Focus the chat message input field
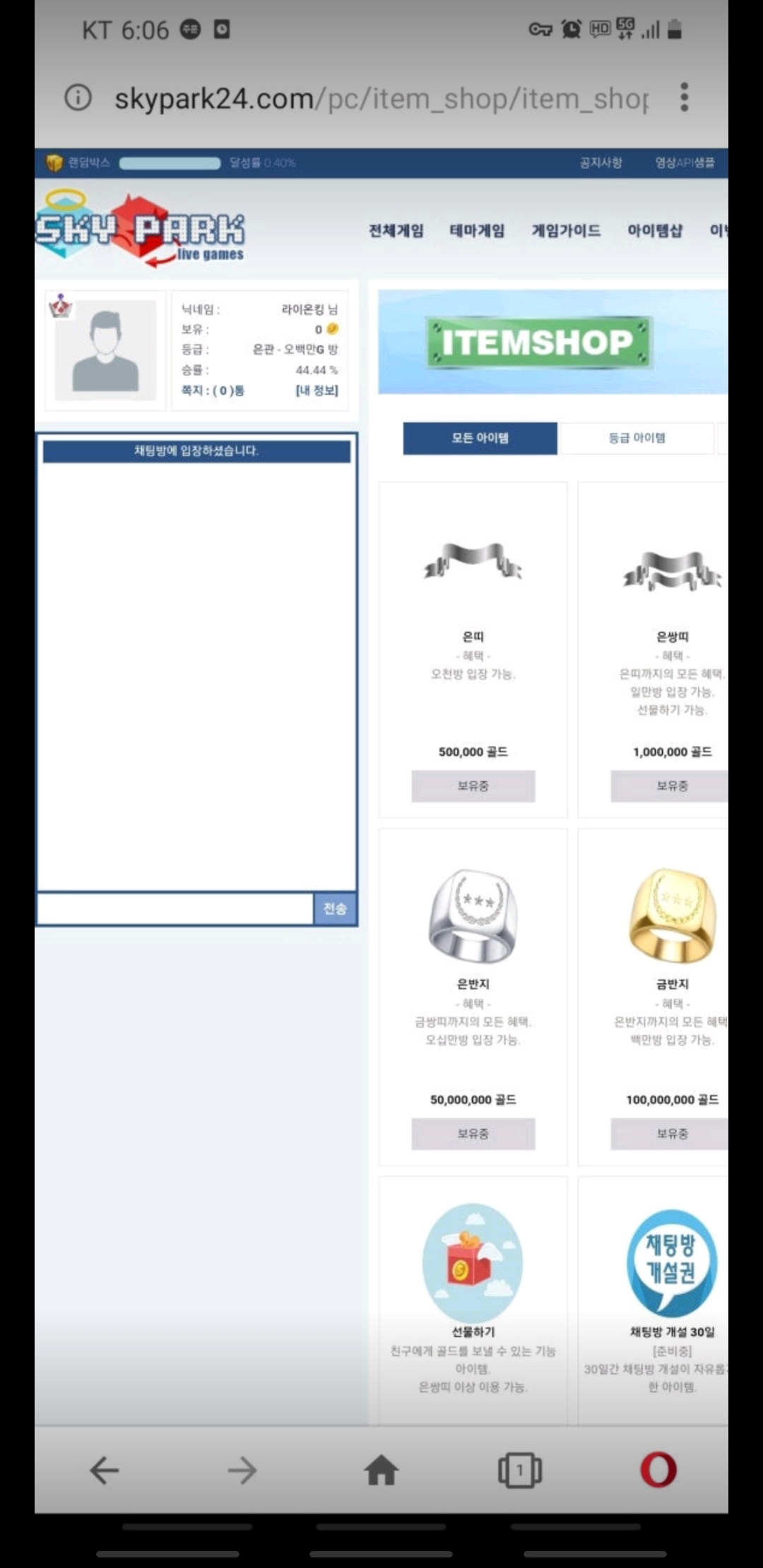 point(175,908)
